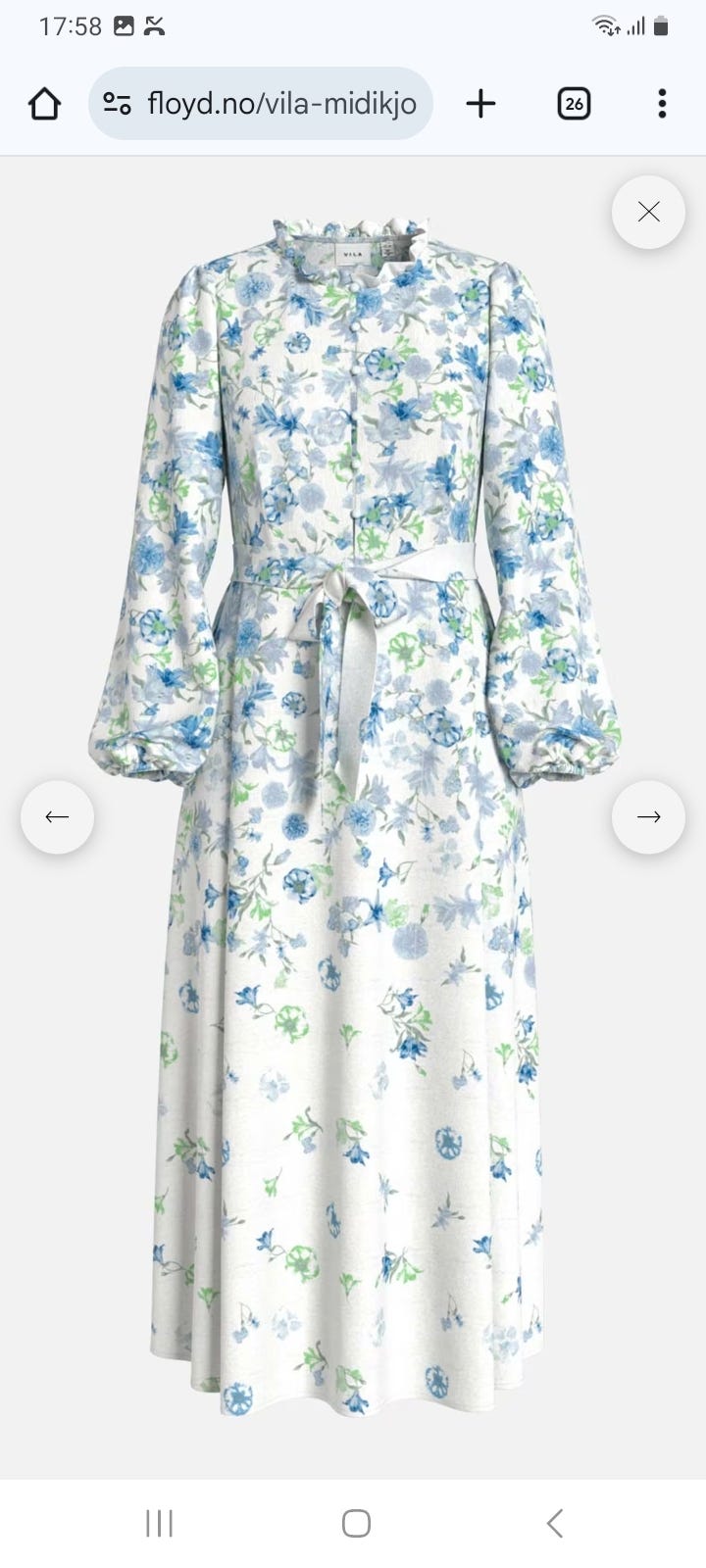Open a new browser tab
The width and height of the screenshot is (706, 1568).
tap(480, 104)
